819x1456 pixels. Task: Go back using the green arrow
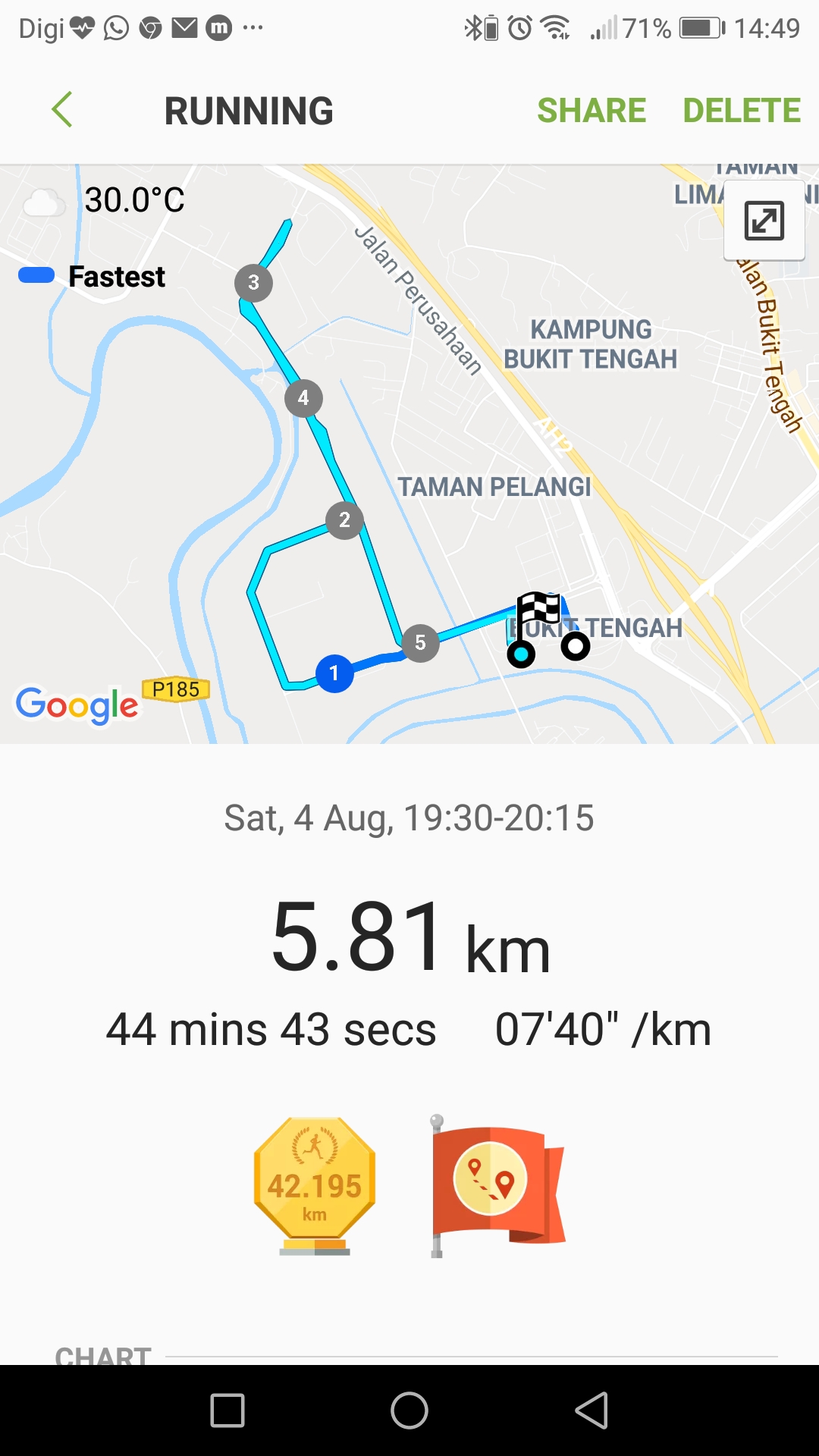click(x=62, y=110)
